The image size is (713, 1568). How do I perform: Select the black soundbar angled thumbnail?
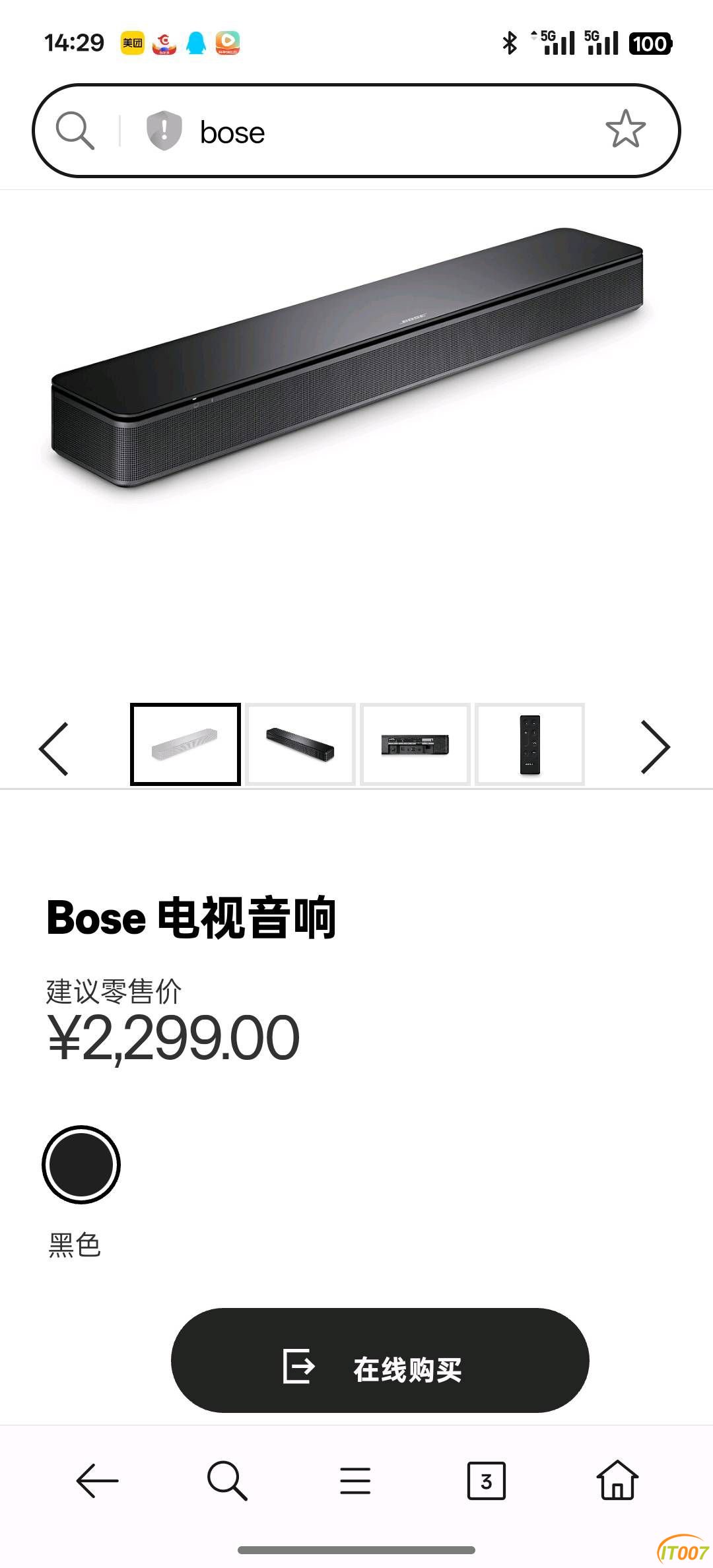click(300, 744)
